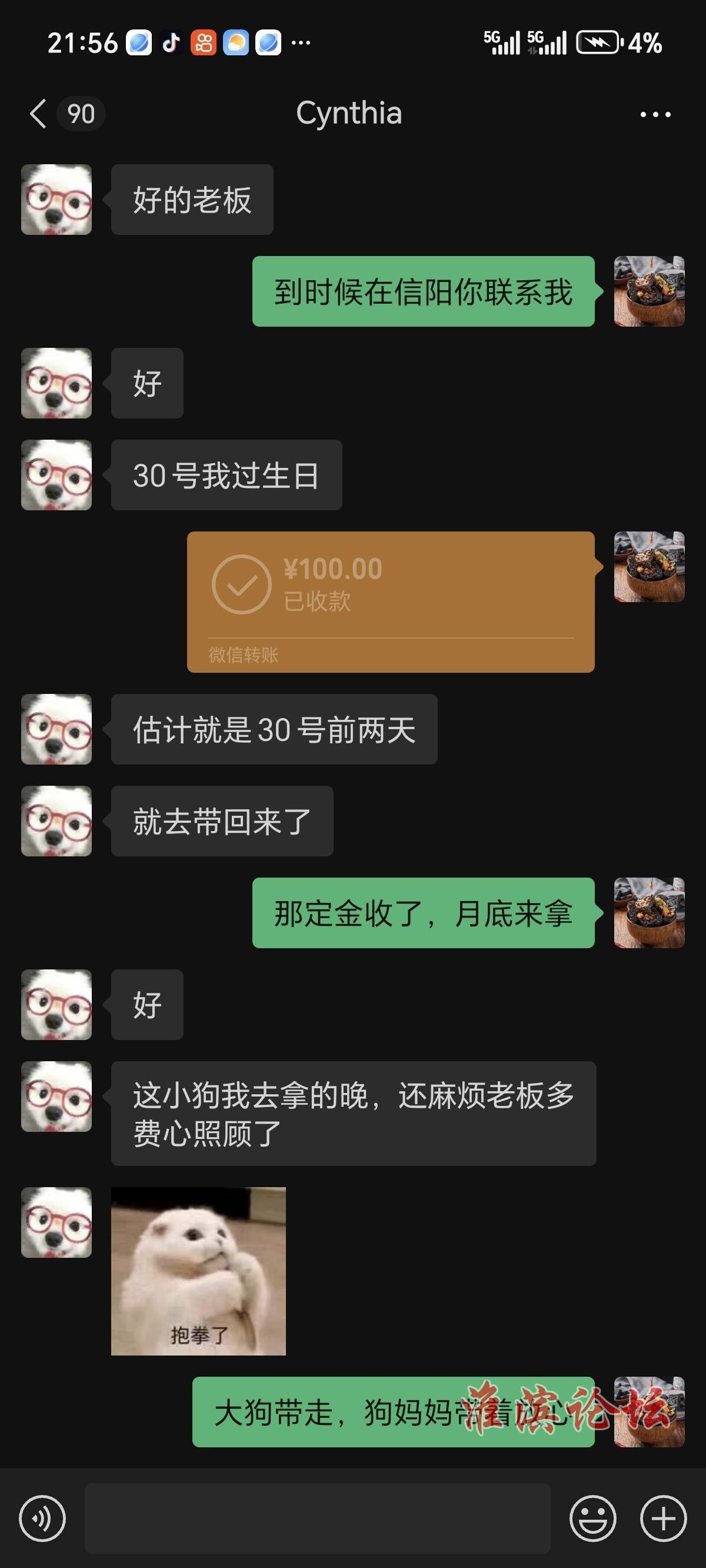Open my avatar next to 到时候在信阳你联系我
This screenshot has height=1568, width=706.
tap(650, 291)
